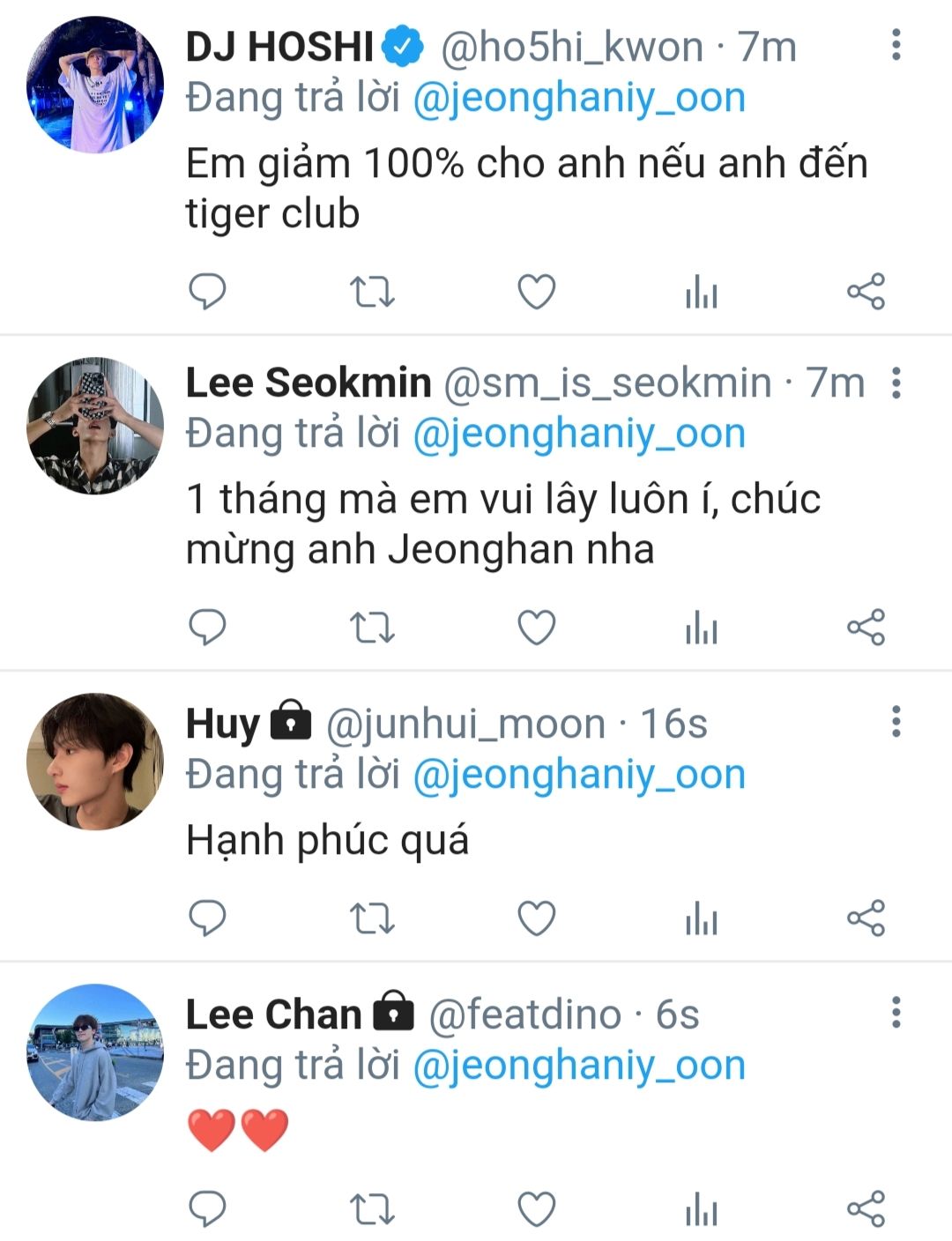
Task: Like Lee Chan's heart emoji tweet
Action: click(x=536, y=1209)
